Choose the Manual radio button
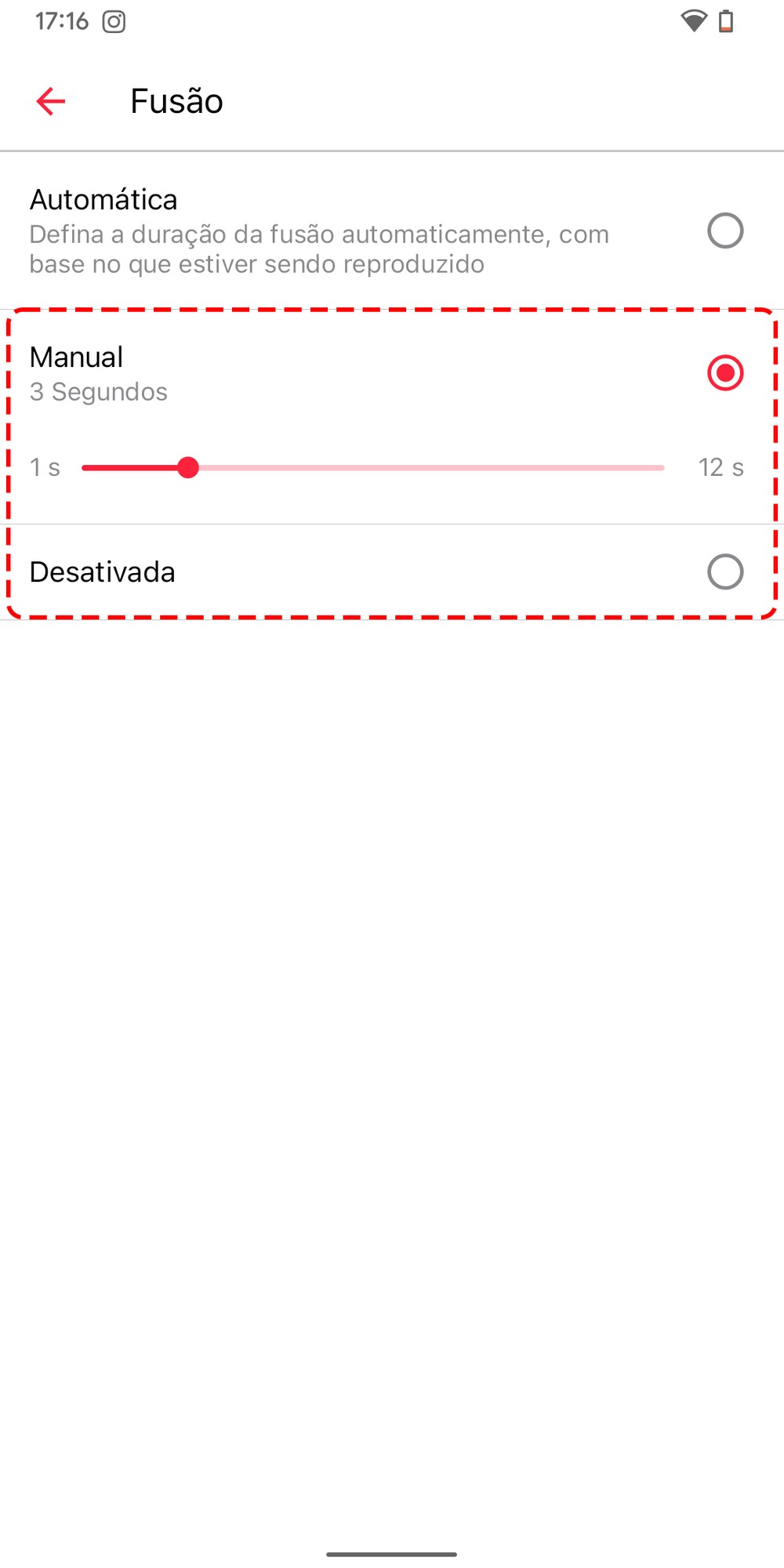This screenshot has height=1568, width=784. [x=725, y=372]
